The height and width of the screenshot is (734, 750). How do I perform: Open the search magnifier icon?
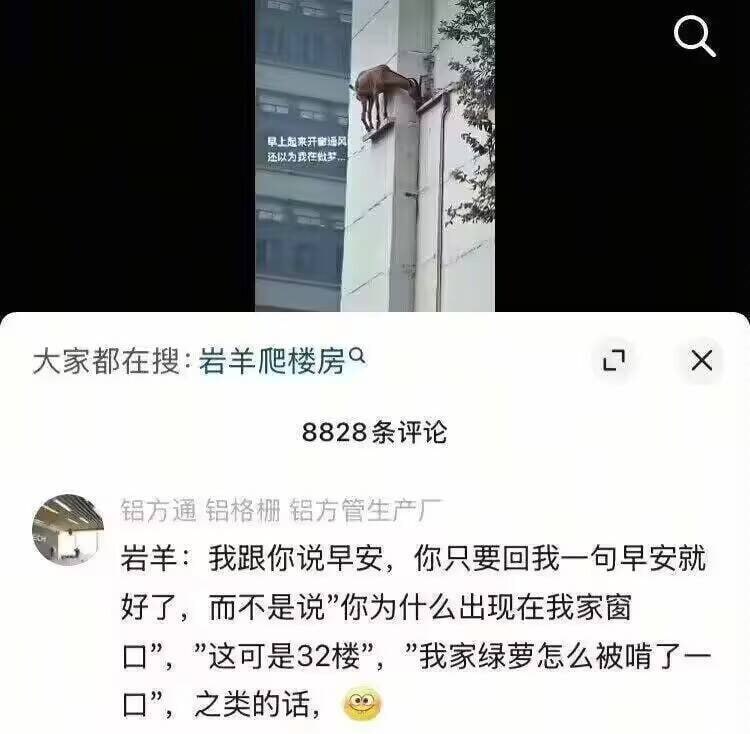[694, 36]
